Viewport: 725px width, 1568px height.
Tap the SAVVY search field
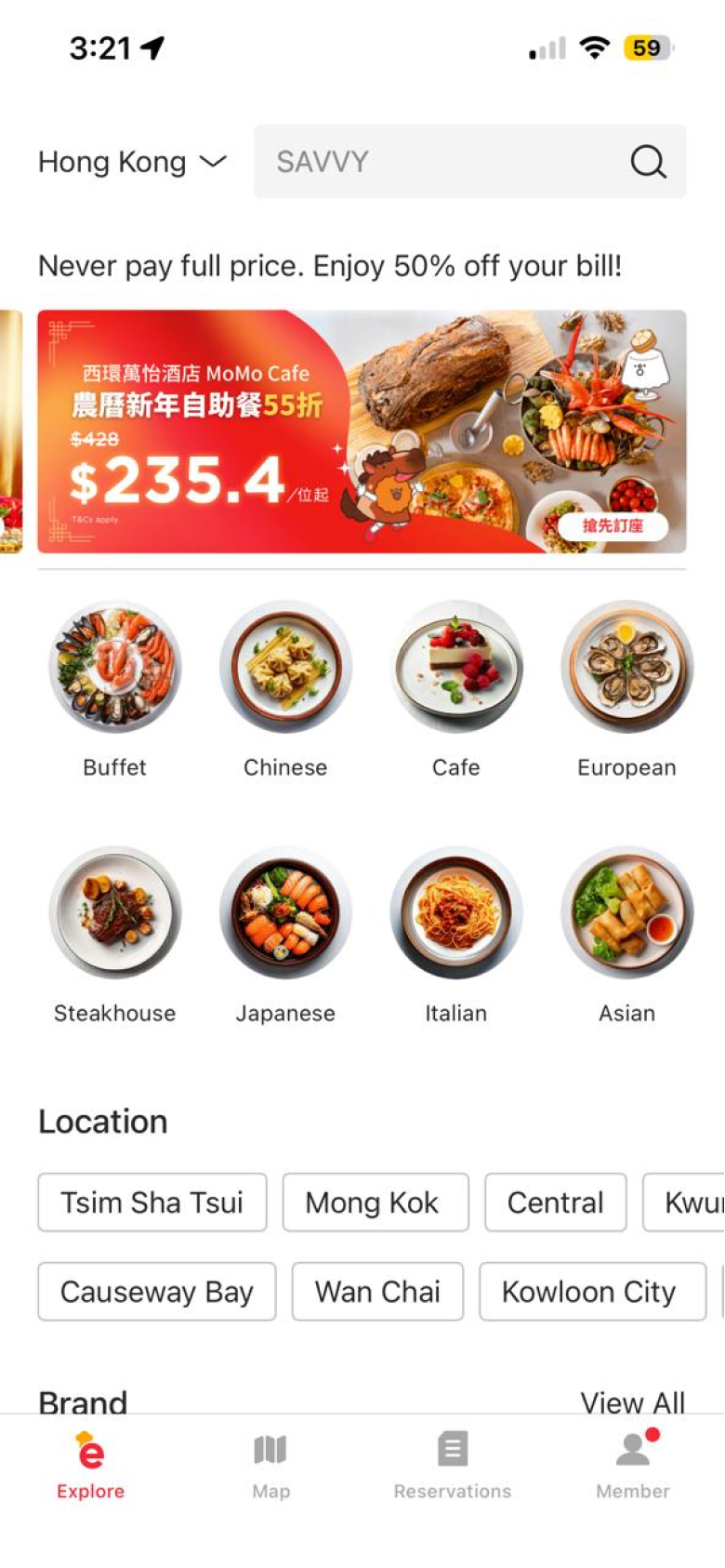coord(437,162)
